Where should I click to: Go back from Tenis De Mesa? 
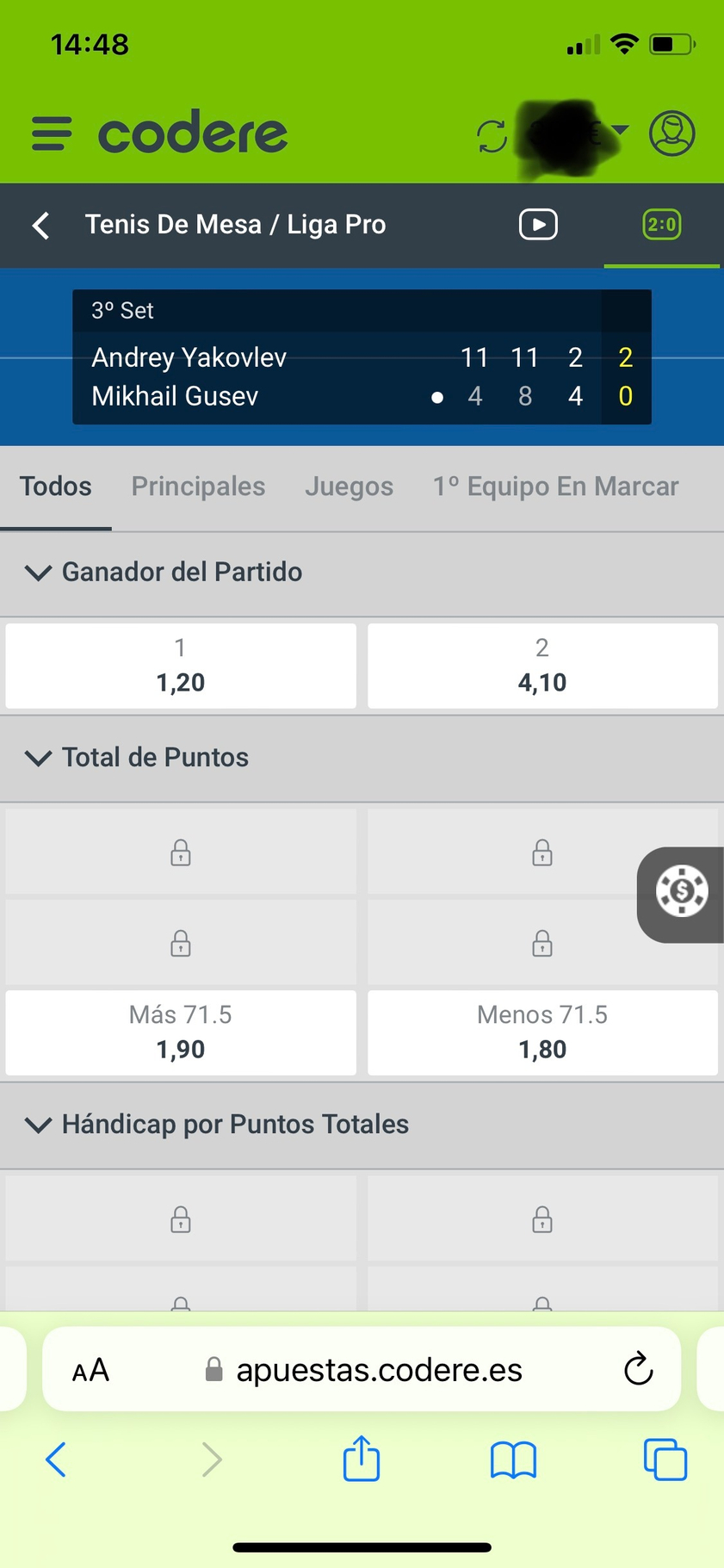[40, 226]
